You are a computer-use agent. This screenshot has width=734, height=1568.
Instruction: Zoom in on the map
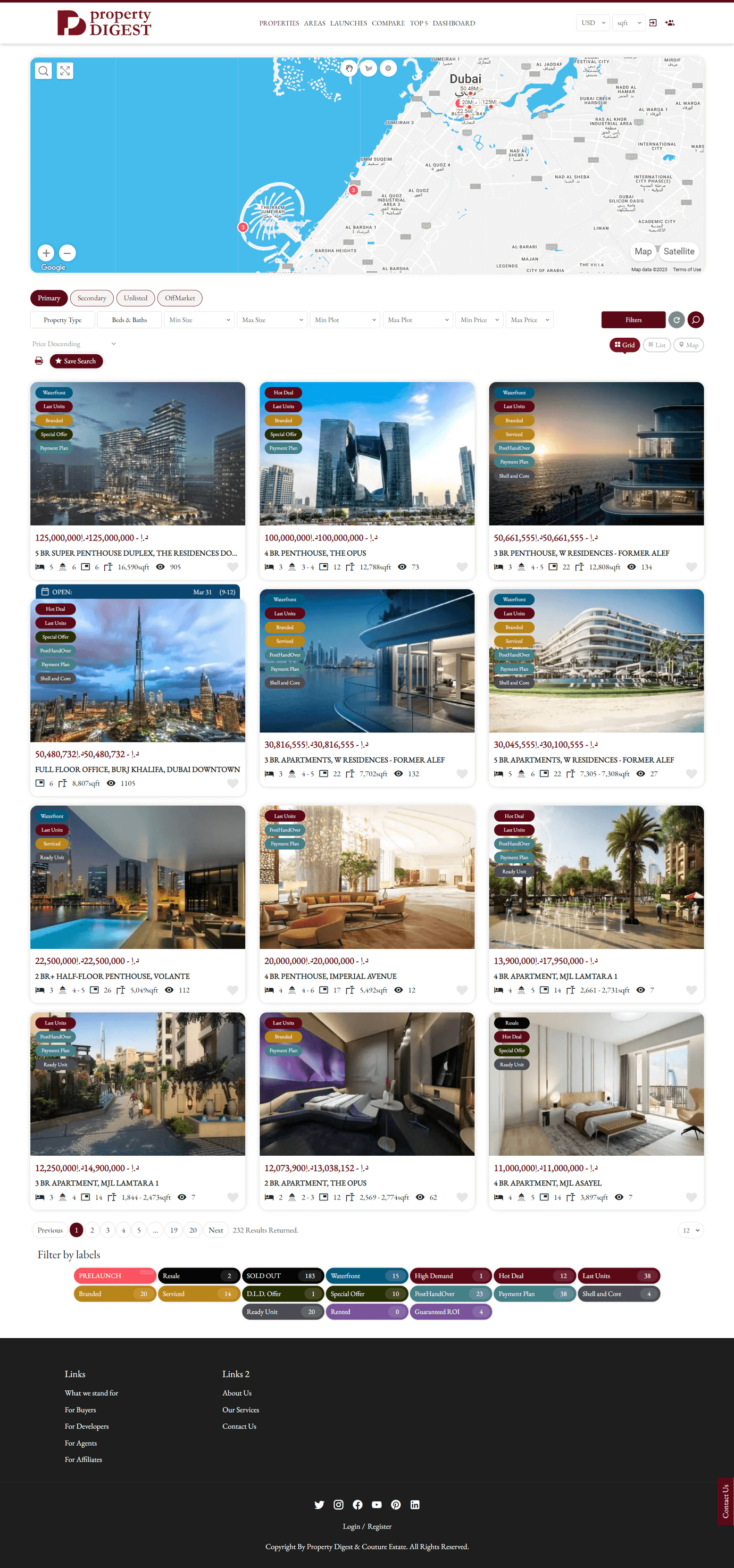click(46, 253)
